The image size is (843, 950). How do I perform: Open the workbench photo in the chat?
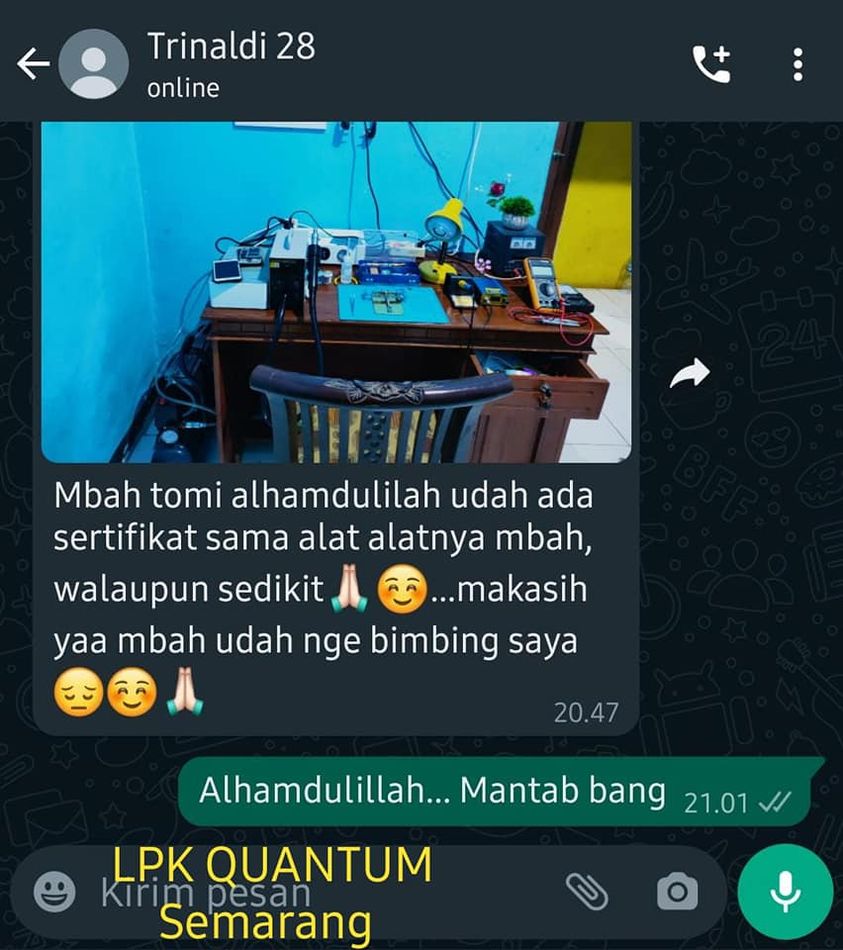336,290
